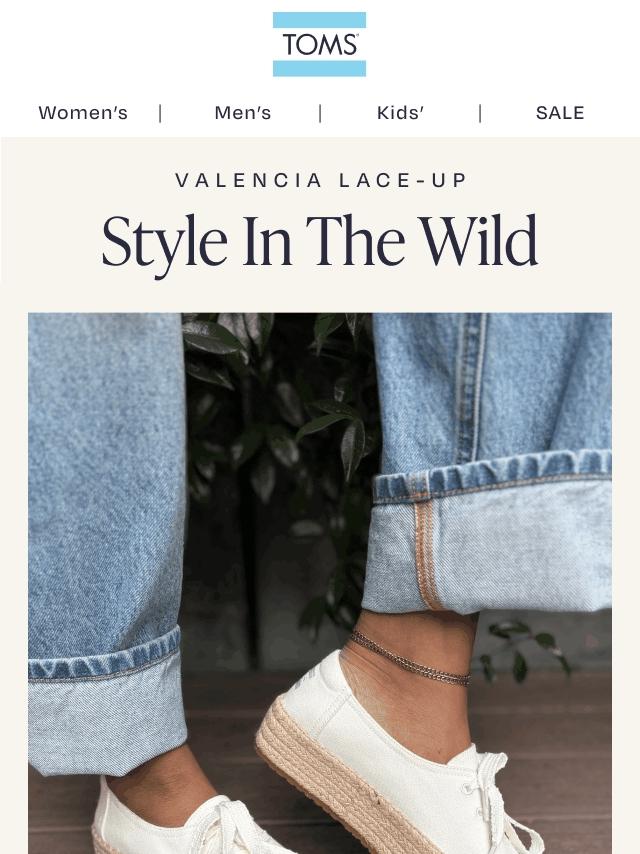Open the Women's category link
The image size is (640, 854).
[x=83, y=113]
